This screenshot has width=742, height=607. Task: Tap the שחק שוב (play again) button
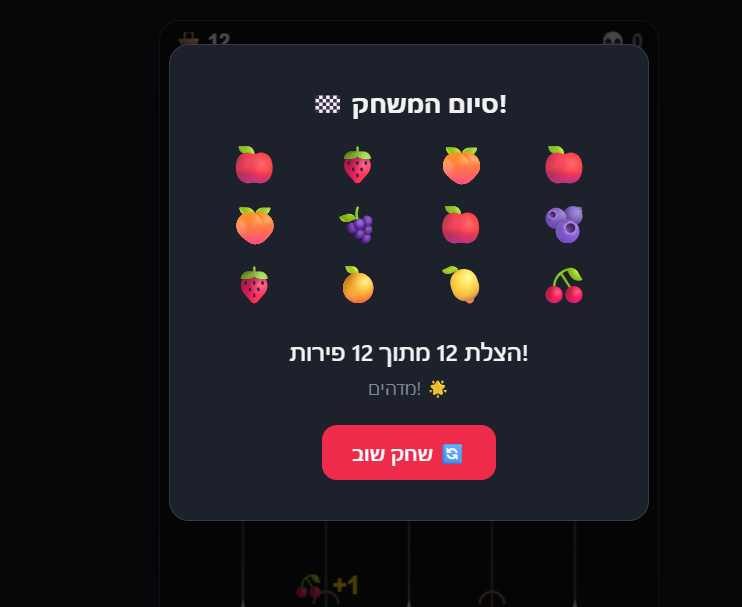(408, 453)
